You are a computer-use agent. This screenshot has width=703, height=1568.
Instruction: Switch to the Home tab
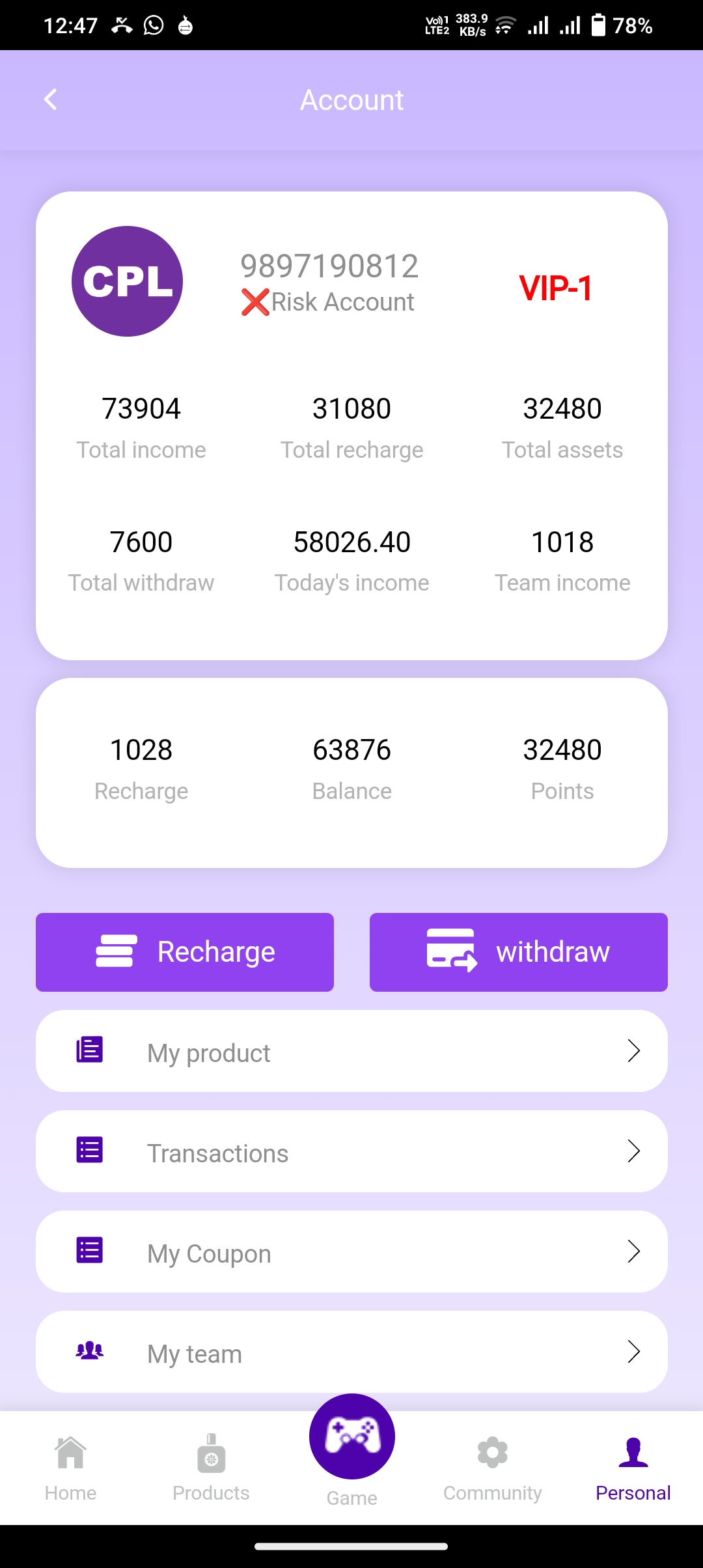point(70,1465)
